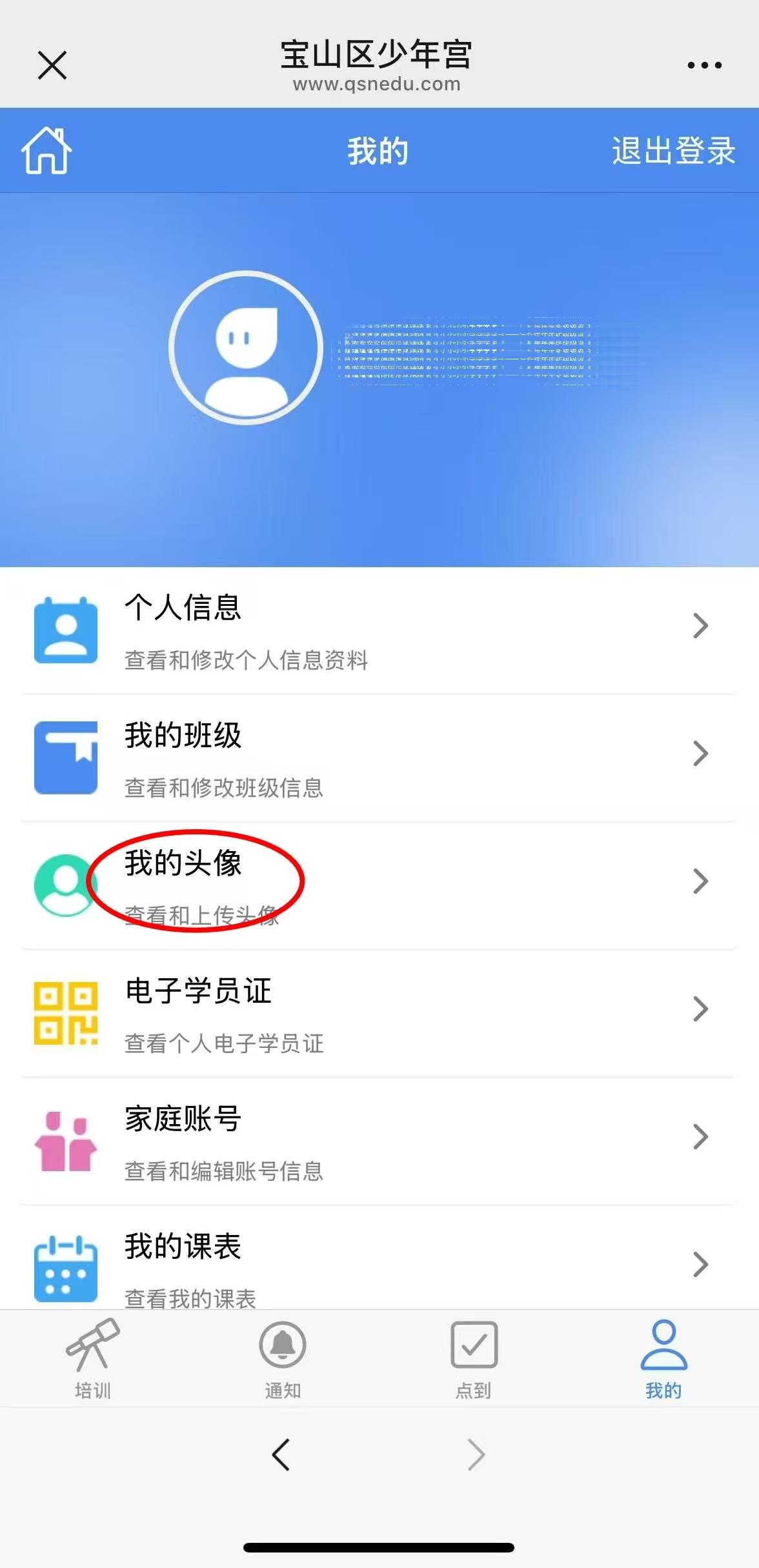Open 我的班级 class information
Screen dimensions: 759x1568
pyautogui.click(x=379, y=758)
